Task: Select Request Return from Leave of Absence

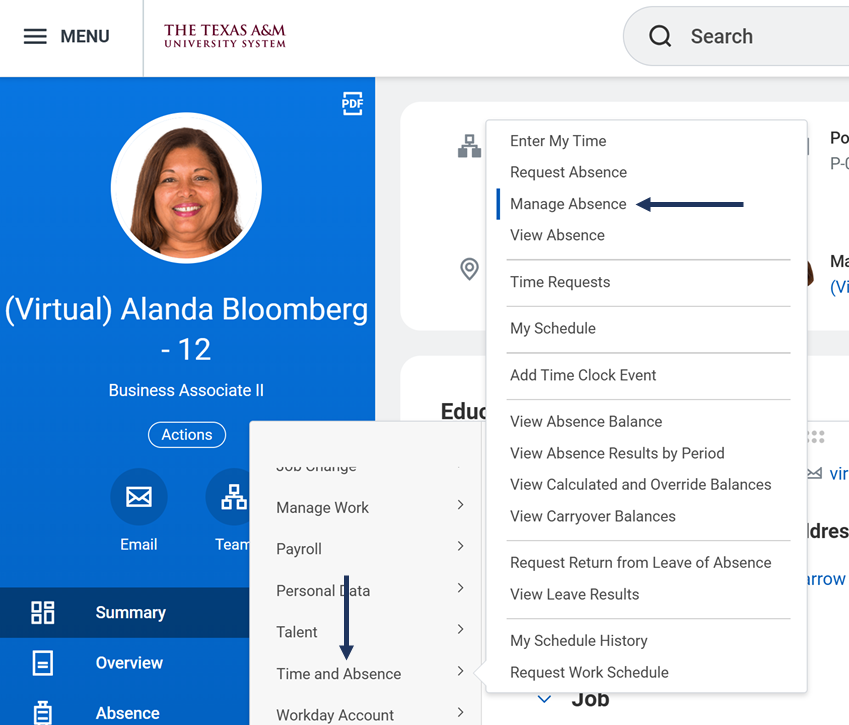Action: tap(640, 562)
